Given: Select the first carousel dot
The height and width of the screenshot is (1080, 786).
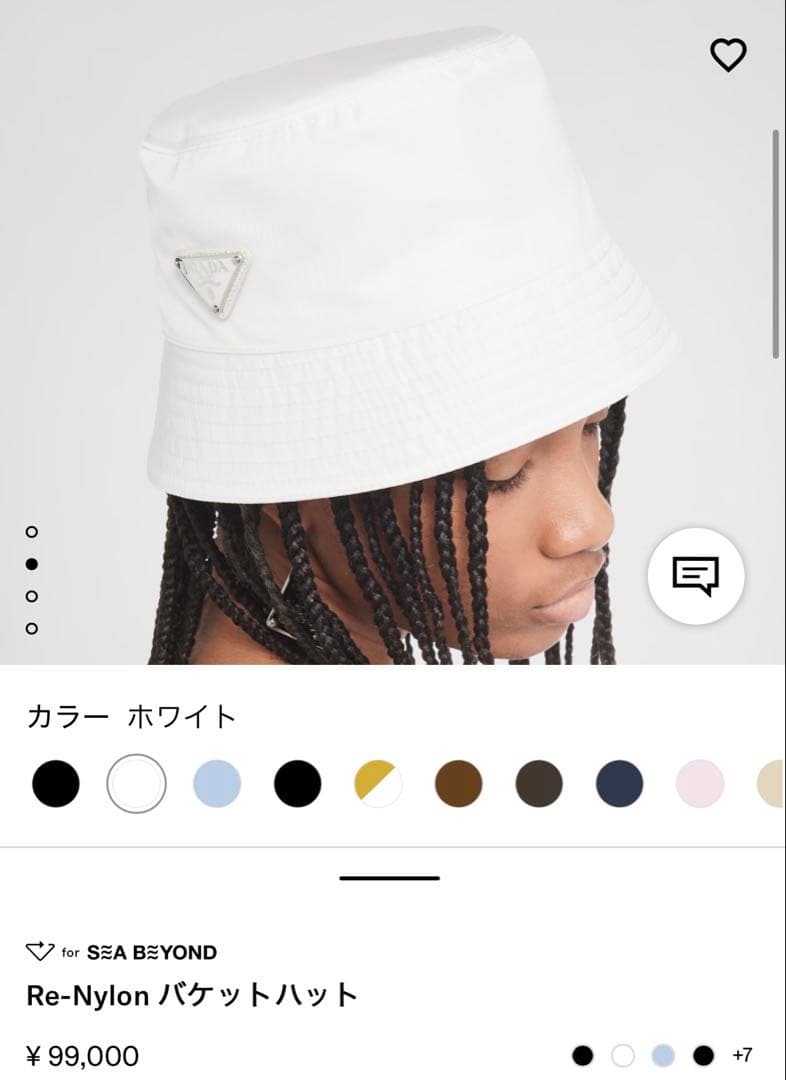Looking at the screenshot, I should pos(33,534).
